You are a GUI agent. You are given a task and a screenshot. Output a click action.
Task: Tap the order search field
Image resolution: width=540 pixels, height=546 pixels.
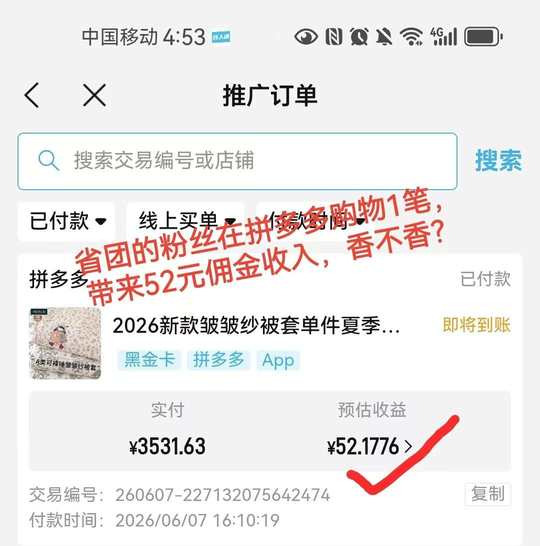pos(237,161)
